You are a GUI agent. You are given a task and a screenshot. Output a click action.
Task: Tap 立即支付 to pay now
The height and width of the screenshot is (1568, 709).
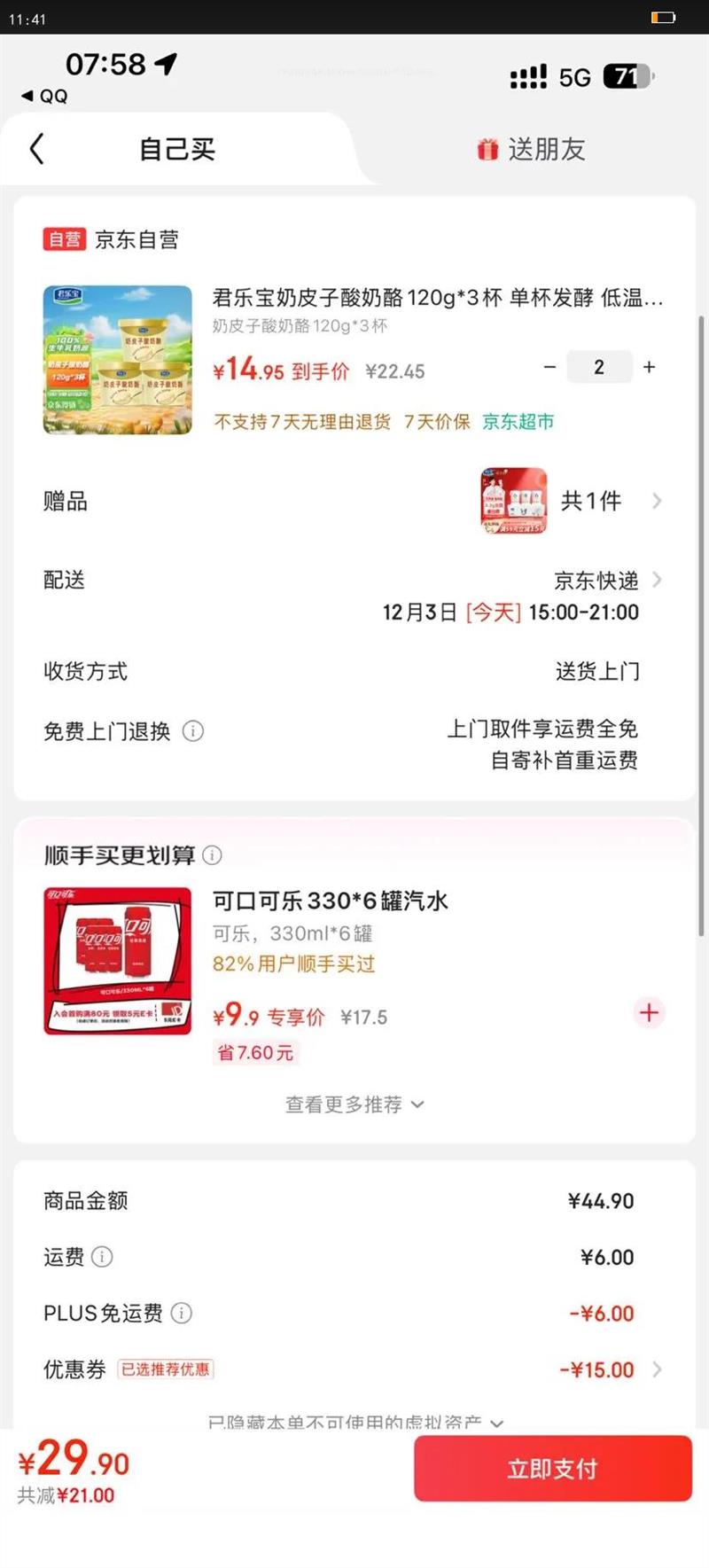(552, 1469)
